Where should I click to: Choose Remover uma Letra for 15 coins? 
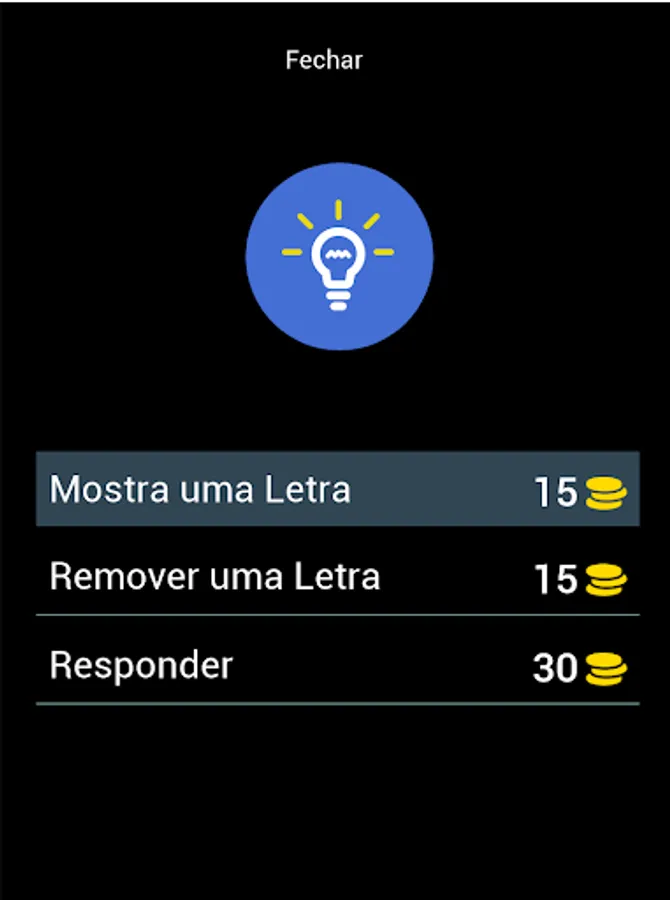(x=337, y=577)
